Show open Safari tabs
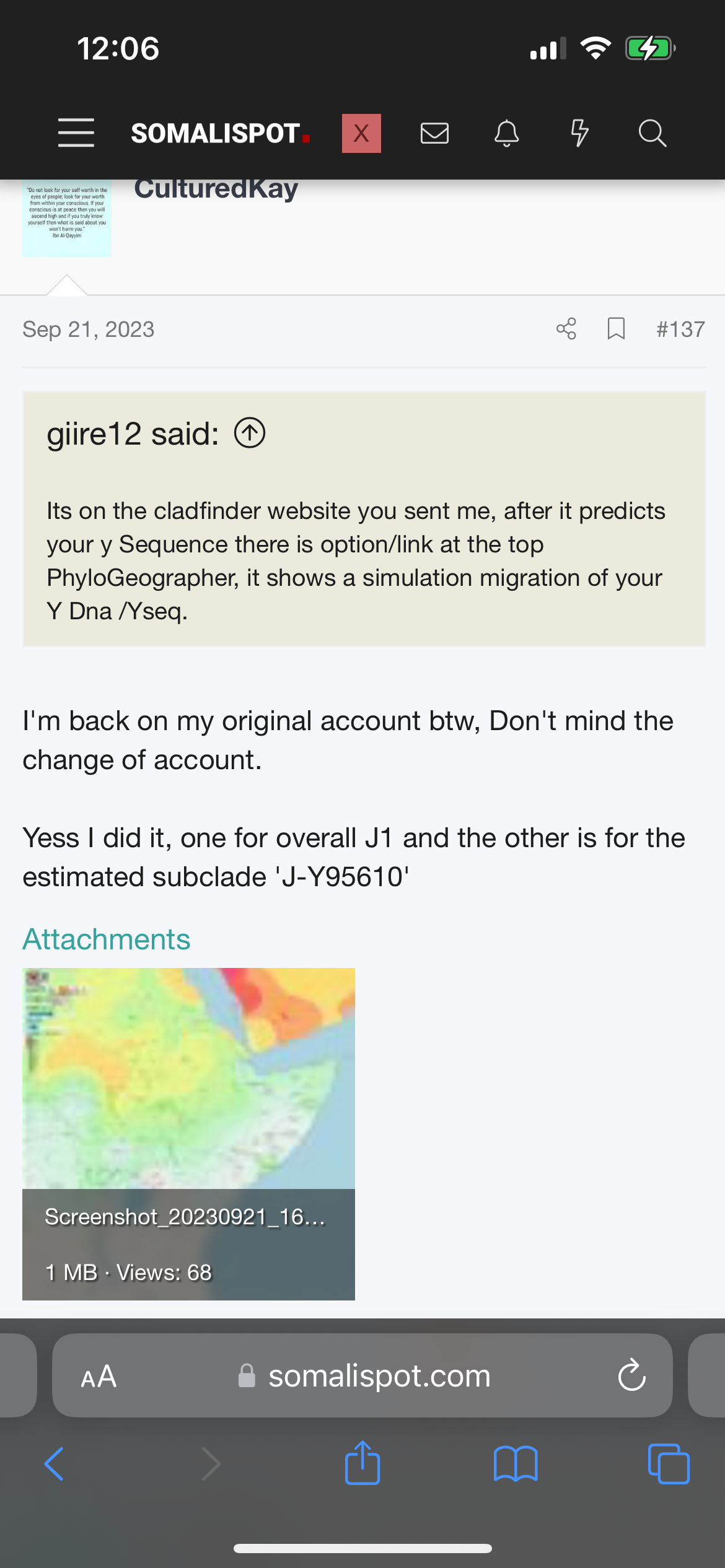725x1568 pixels. (669, 1464)
